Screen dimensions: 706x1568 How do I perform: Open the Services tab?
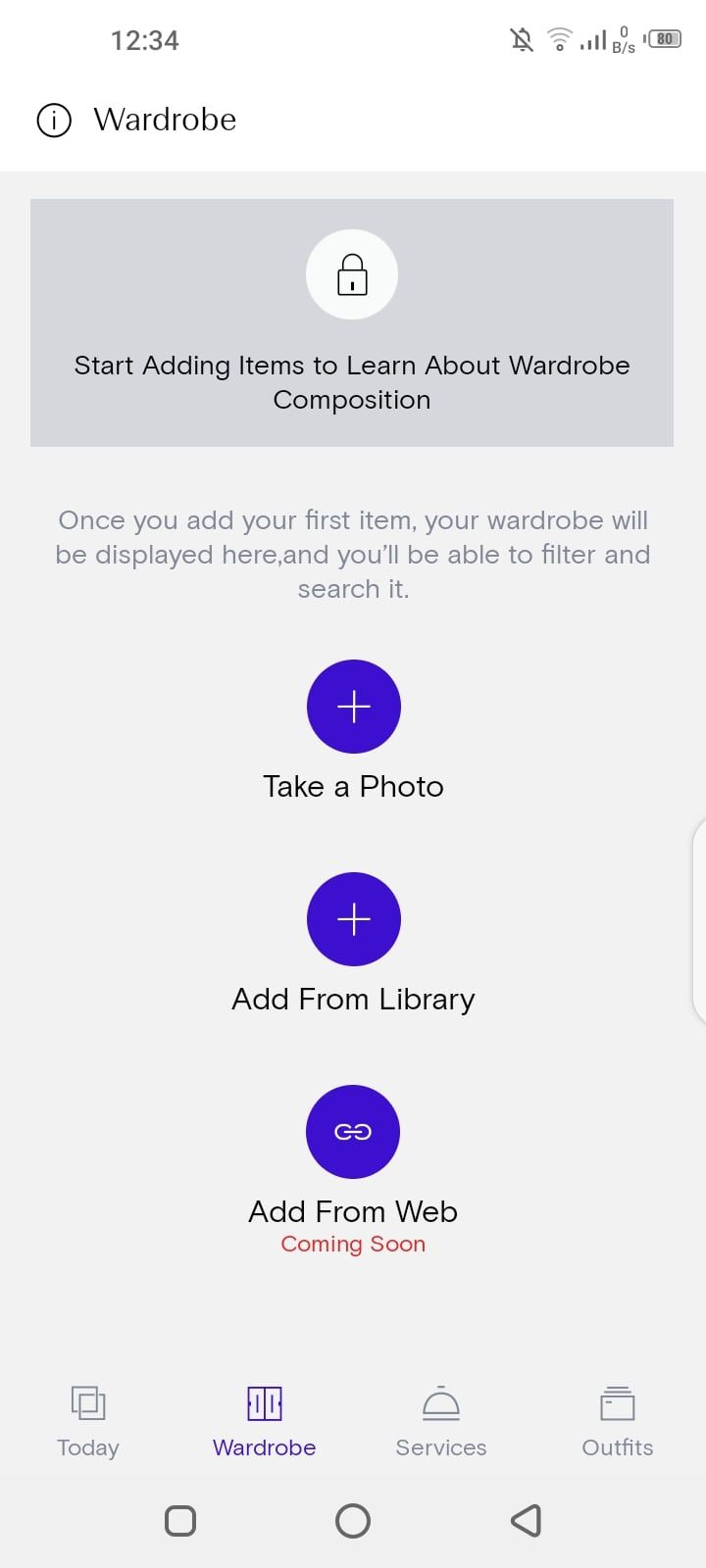click(x=441, y=1421)
